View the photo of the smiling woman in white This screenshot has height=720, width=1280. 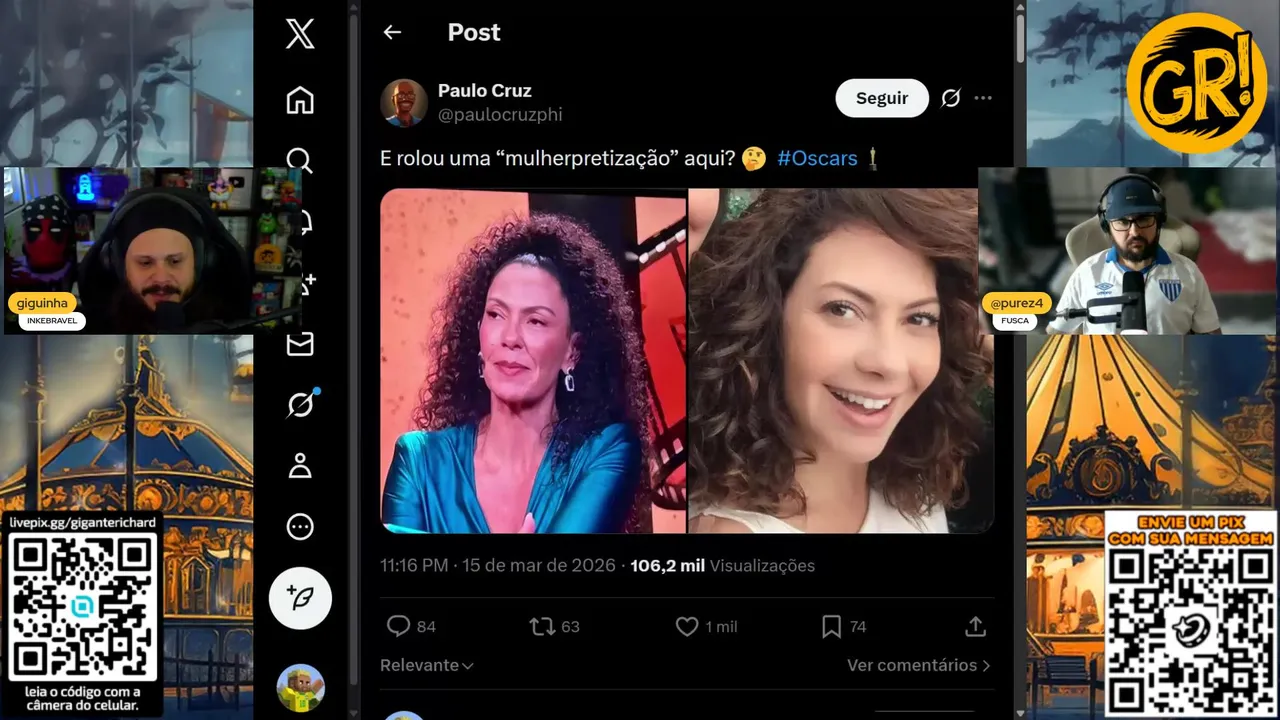coord(840,360)
